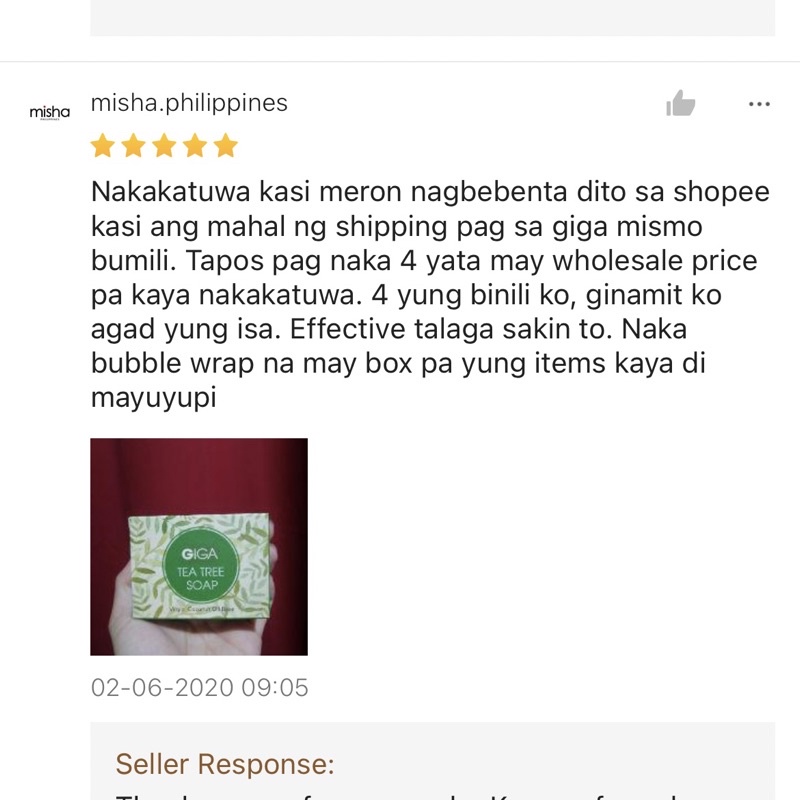
Task: Open the three-dot menu on the review
Action: 759,104
